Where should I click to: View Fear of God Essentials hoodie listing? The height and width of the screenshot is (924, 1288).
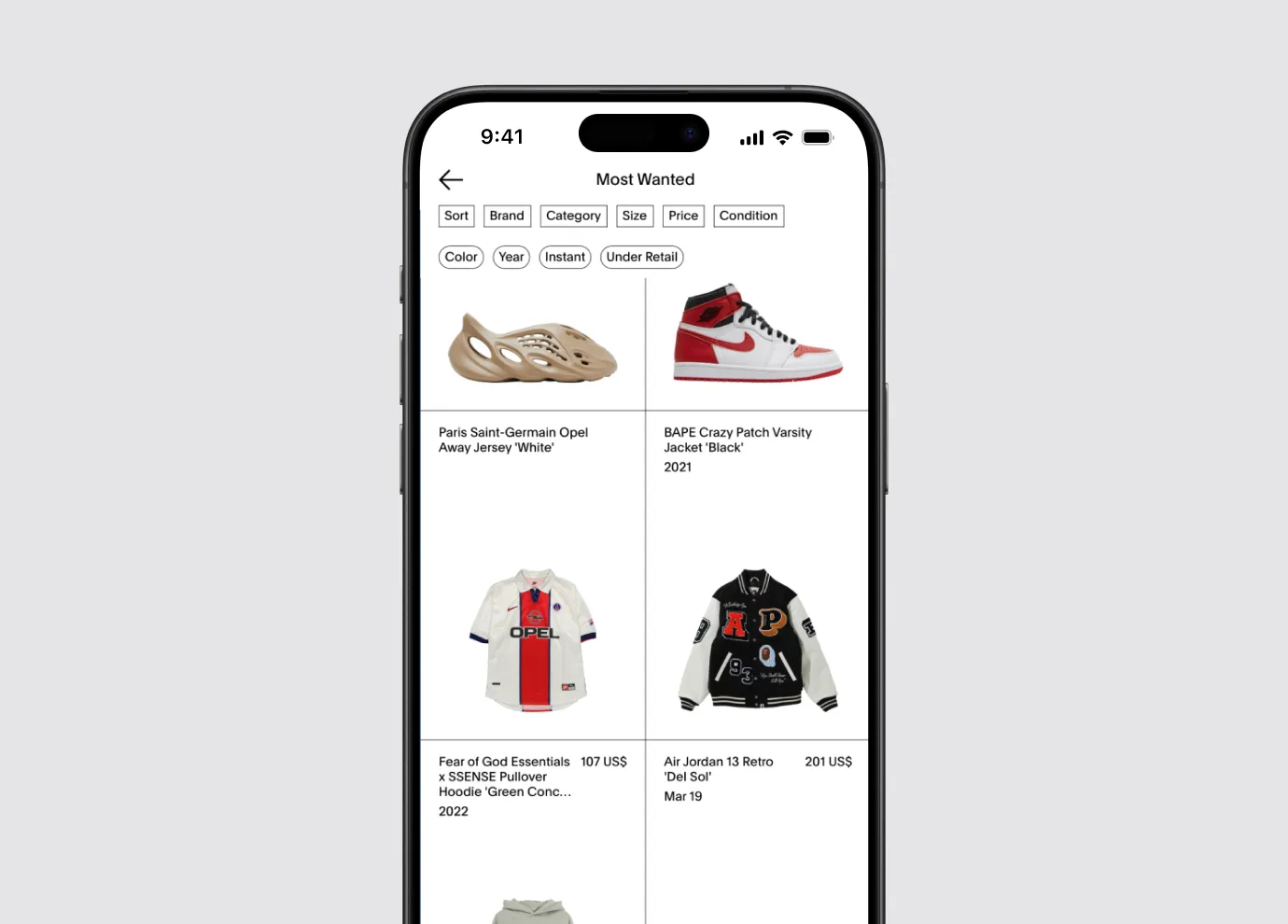[x=505, y=777]
